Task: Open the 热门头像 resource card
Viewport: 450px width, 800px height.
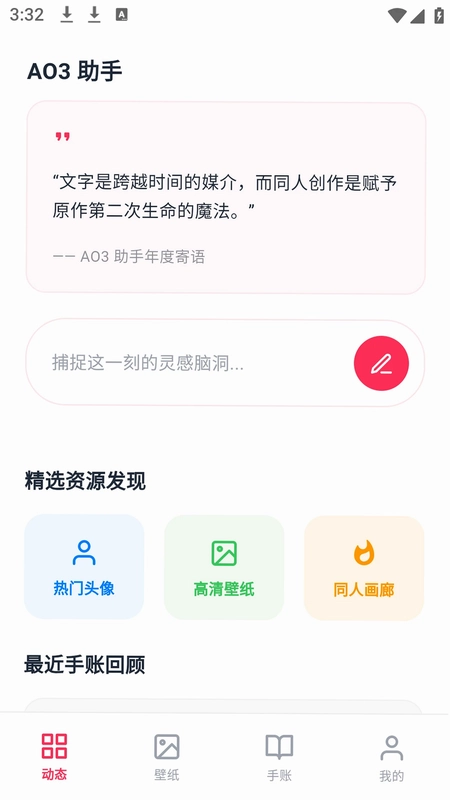Action: point(84,566)
